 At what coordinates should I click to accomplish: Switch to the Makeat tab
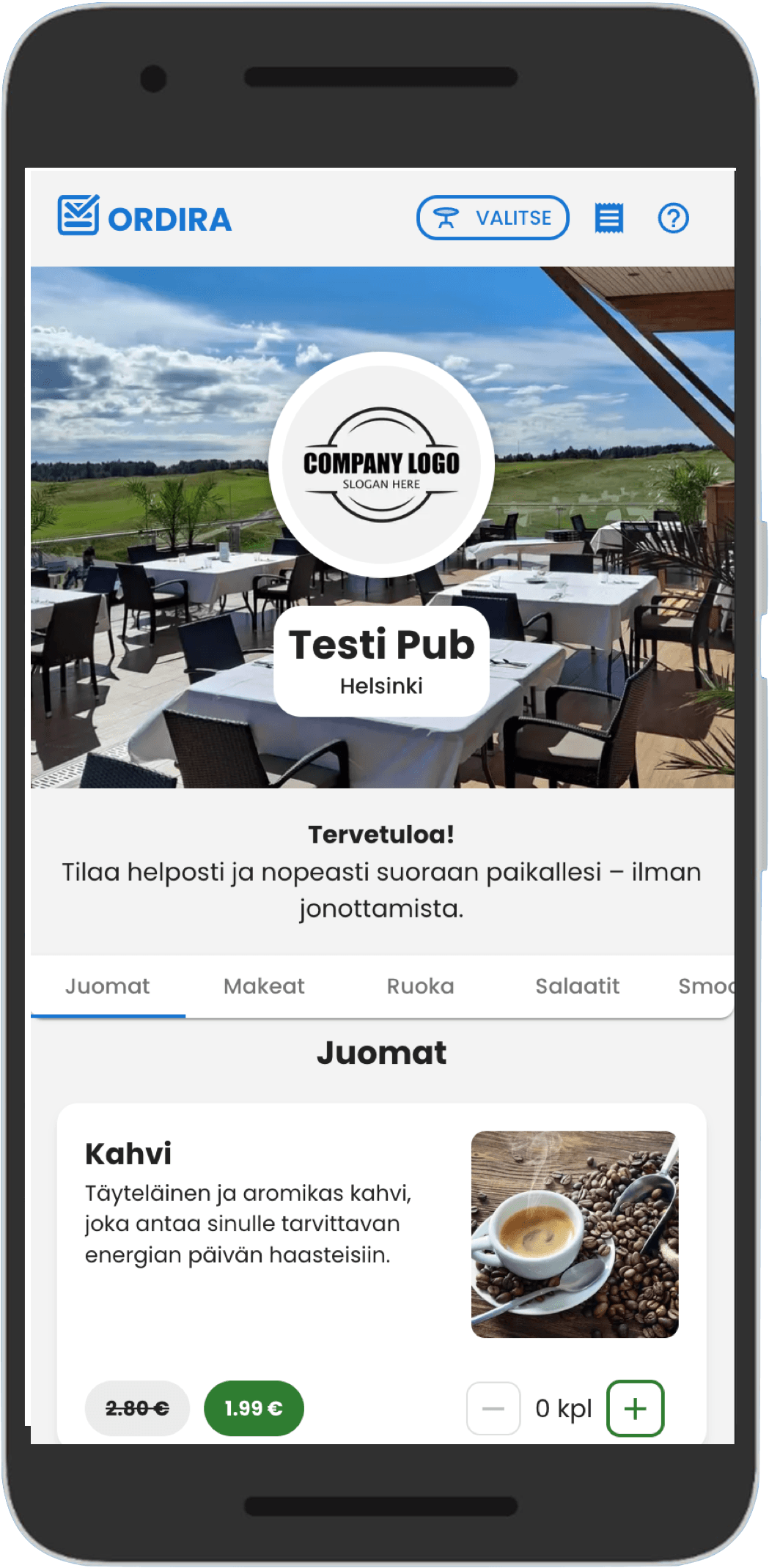[x=264, y=986]
